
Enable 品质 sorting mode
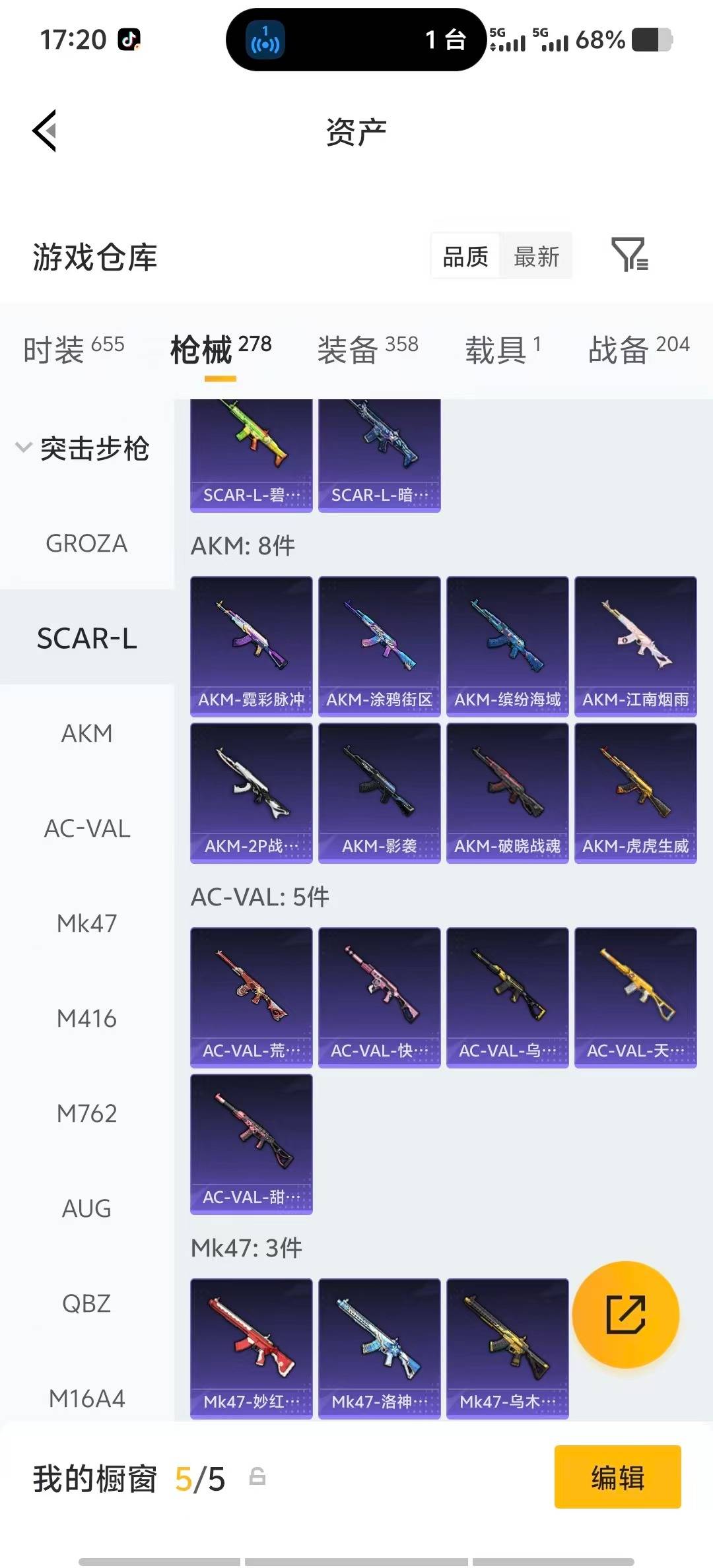tap(465, 256)
